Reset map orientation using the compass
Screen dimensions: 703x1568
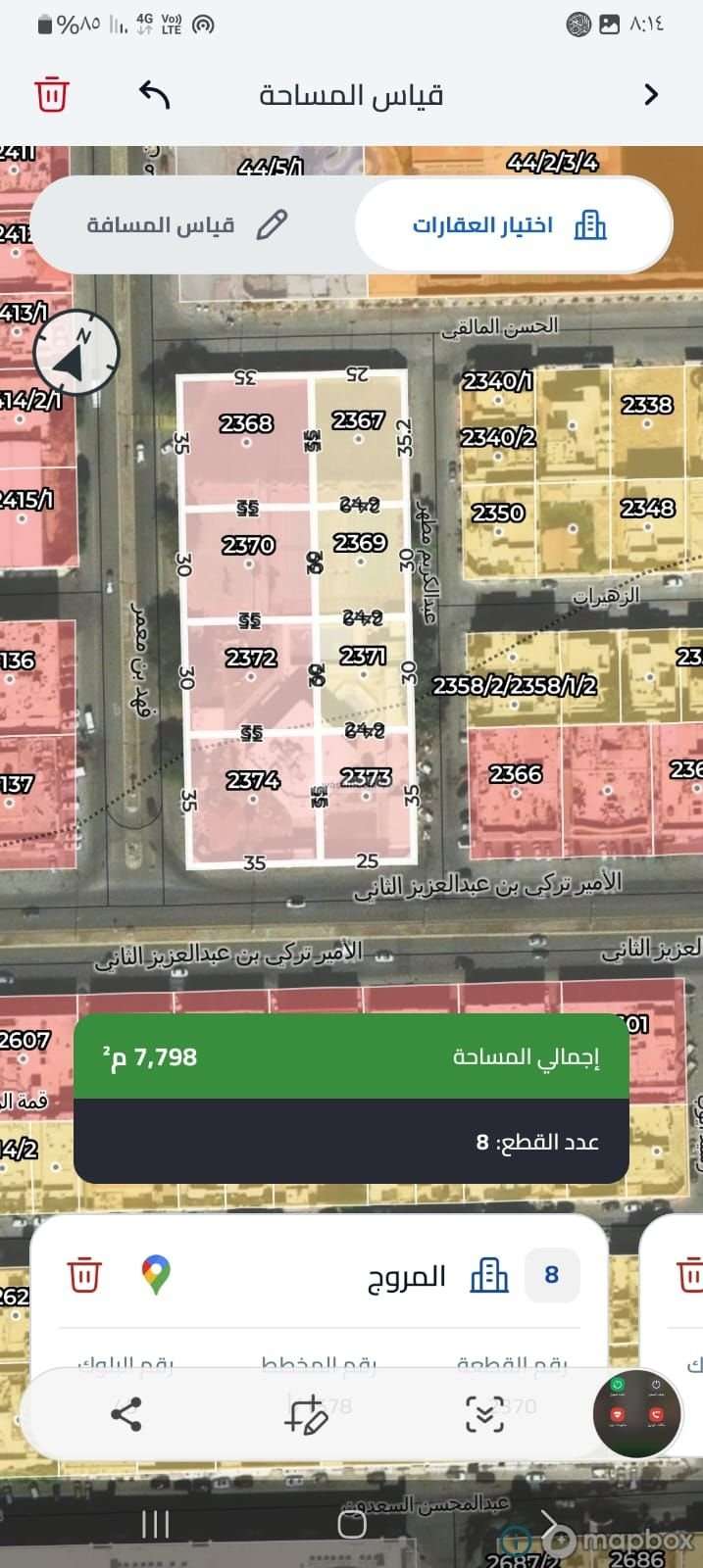(x=75, y=353)
